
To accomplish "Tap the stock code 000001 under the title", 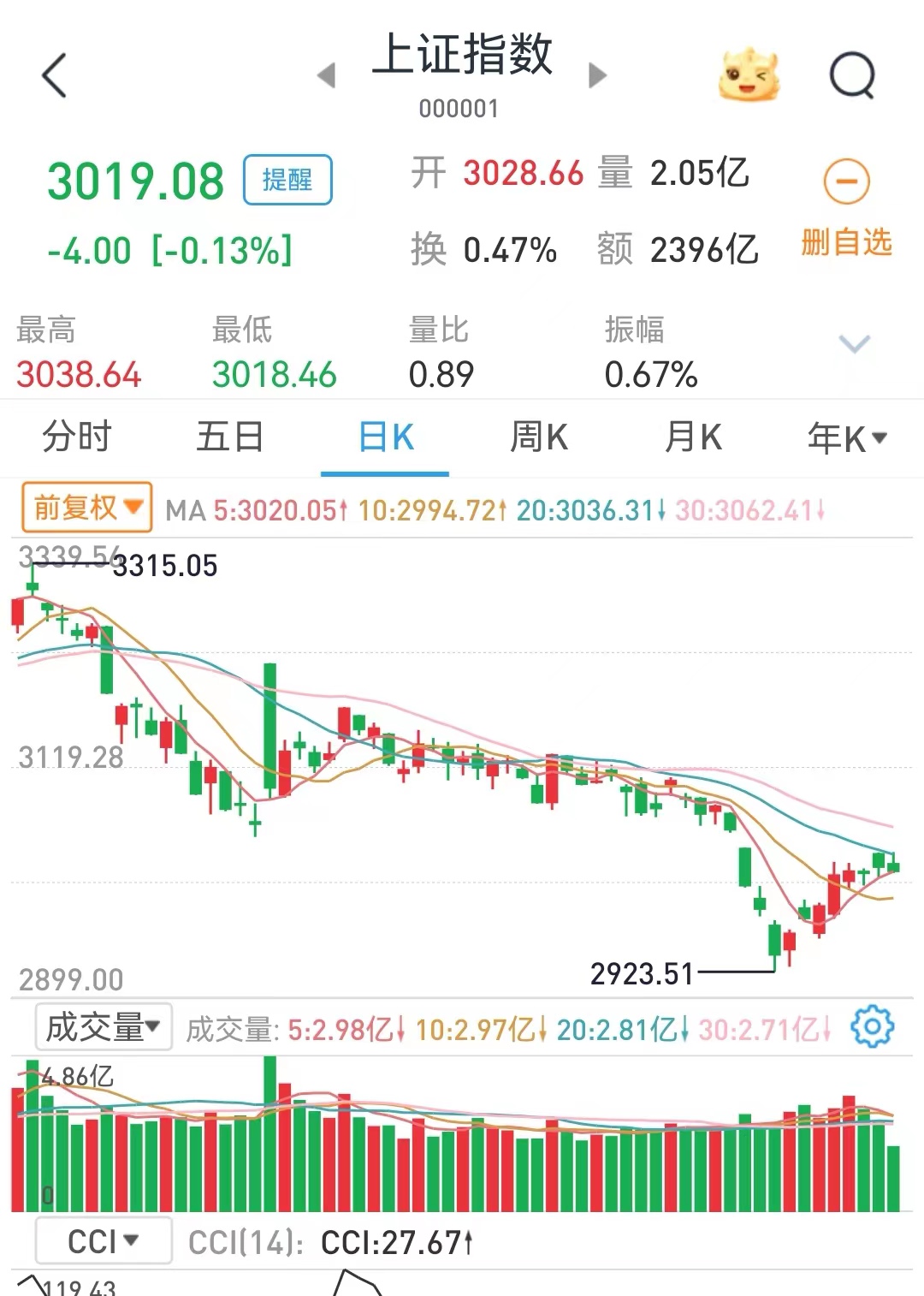I will 460,108.
